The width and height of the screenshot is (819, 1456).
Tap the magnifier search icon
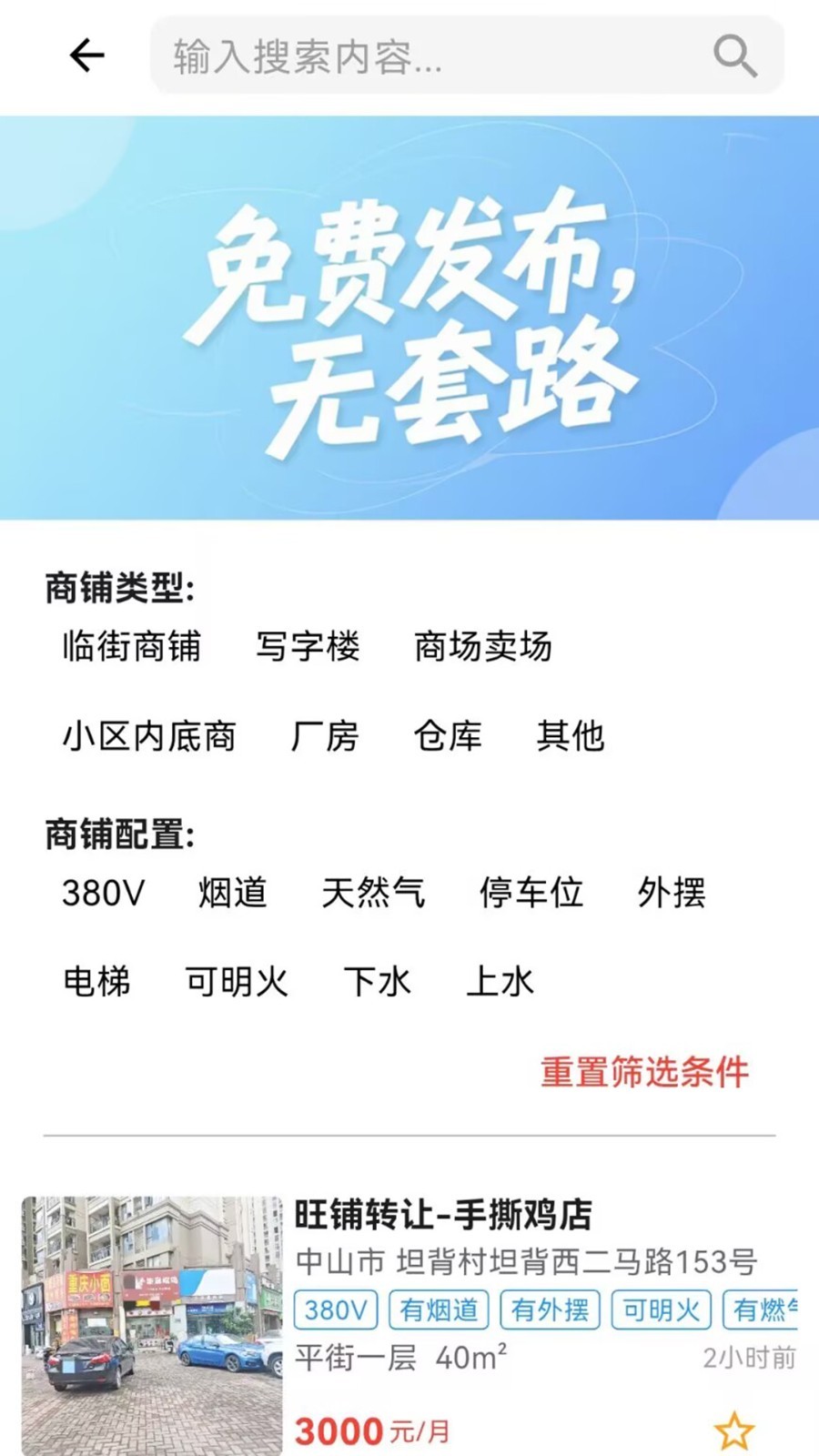tap(734, 56)
